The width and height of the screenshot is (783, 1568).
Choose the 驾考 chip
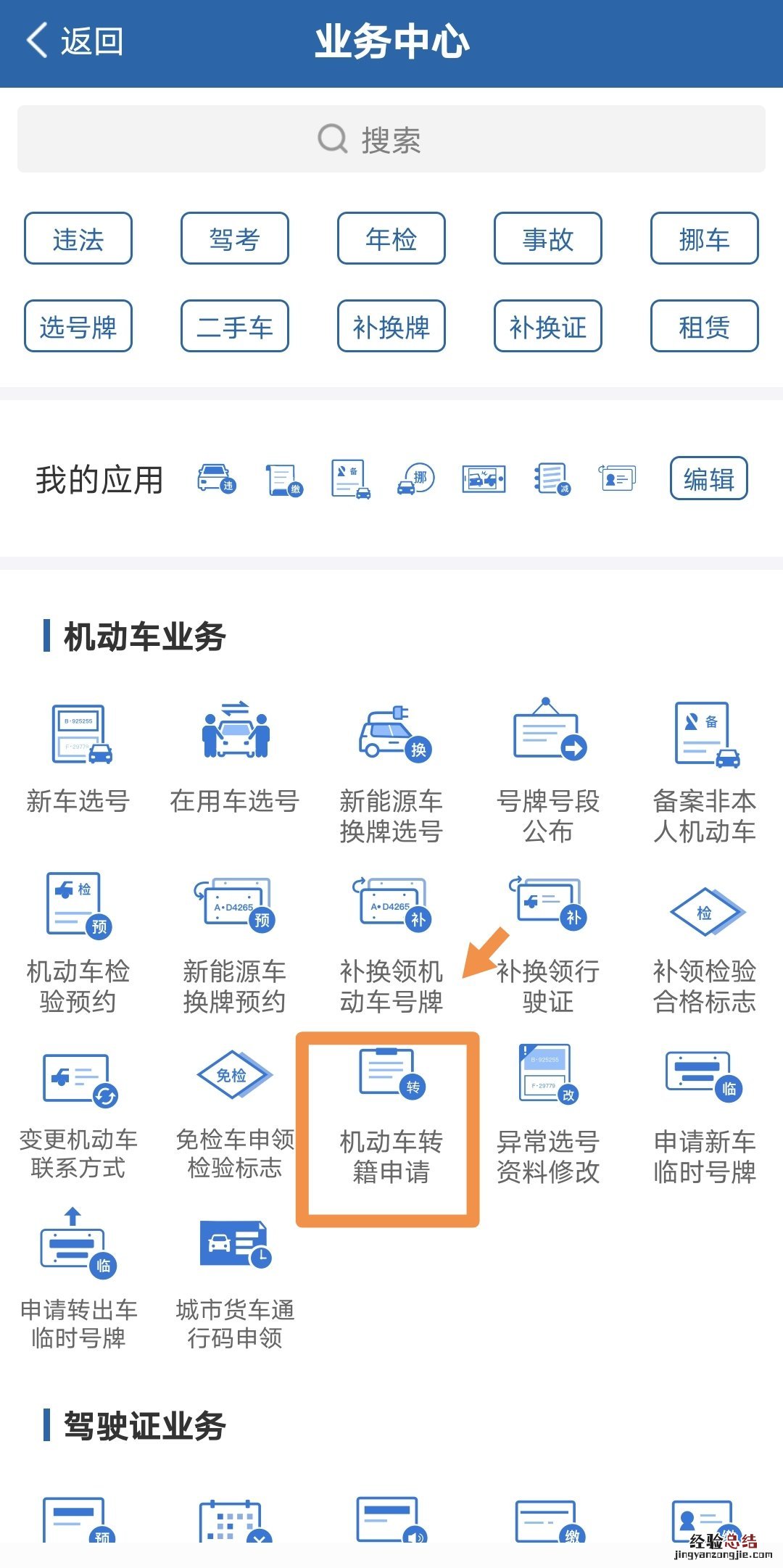[x=235, y=238]
